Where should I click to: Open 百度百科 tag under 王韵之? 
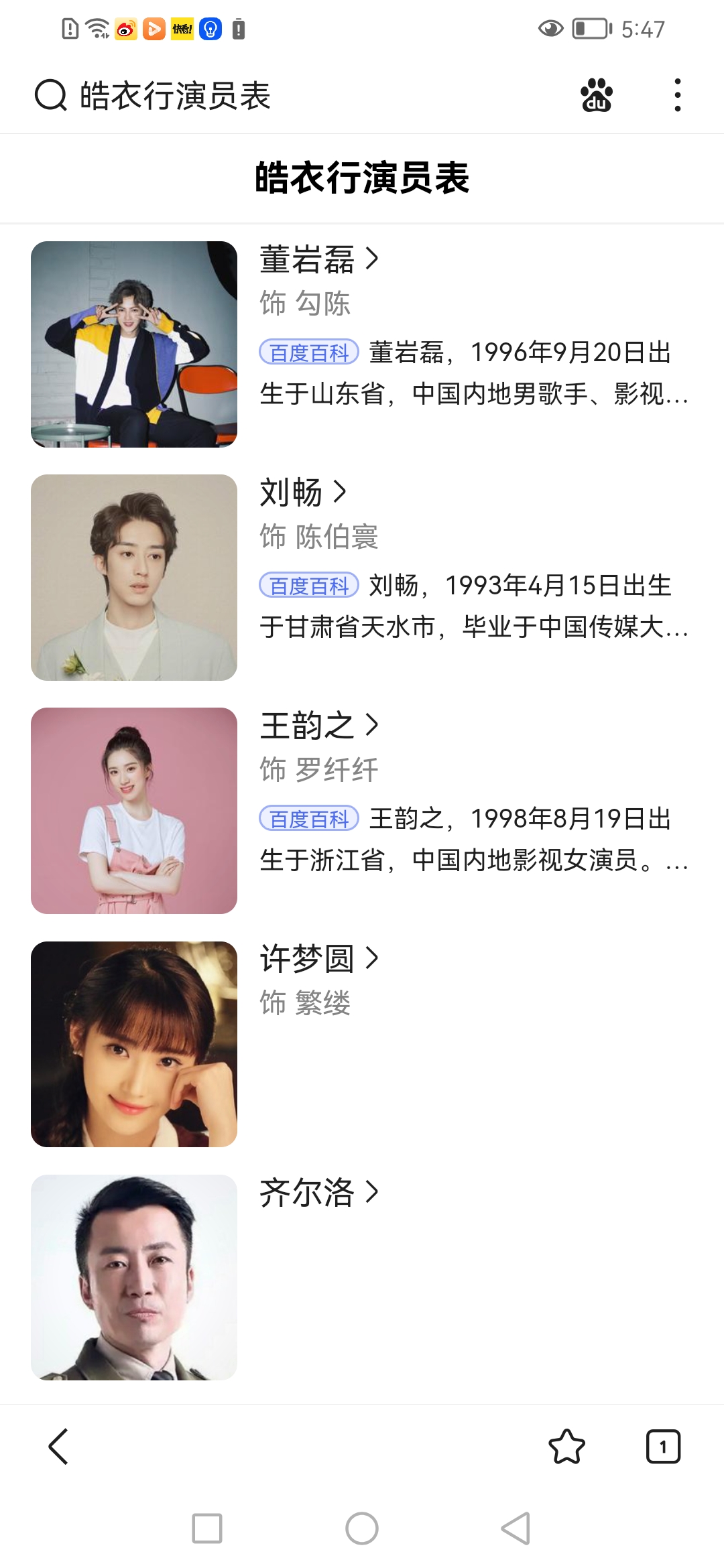(x=310, y=819)
